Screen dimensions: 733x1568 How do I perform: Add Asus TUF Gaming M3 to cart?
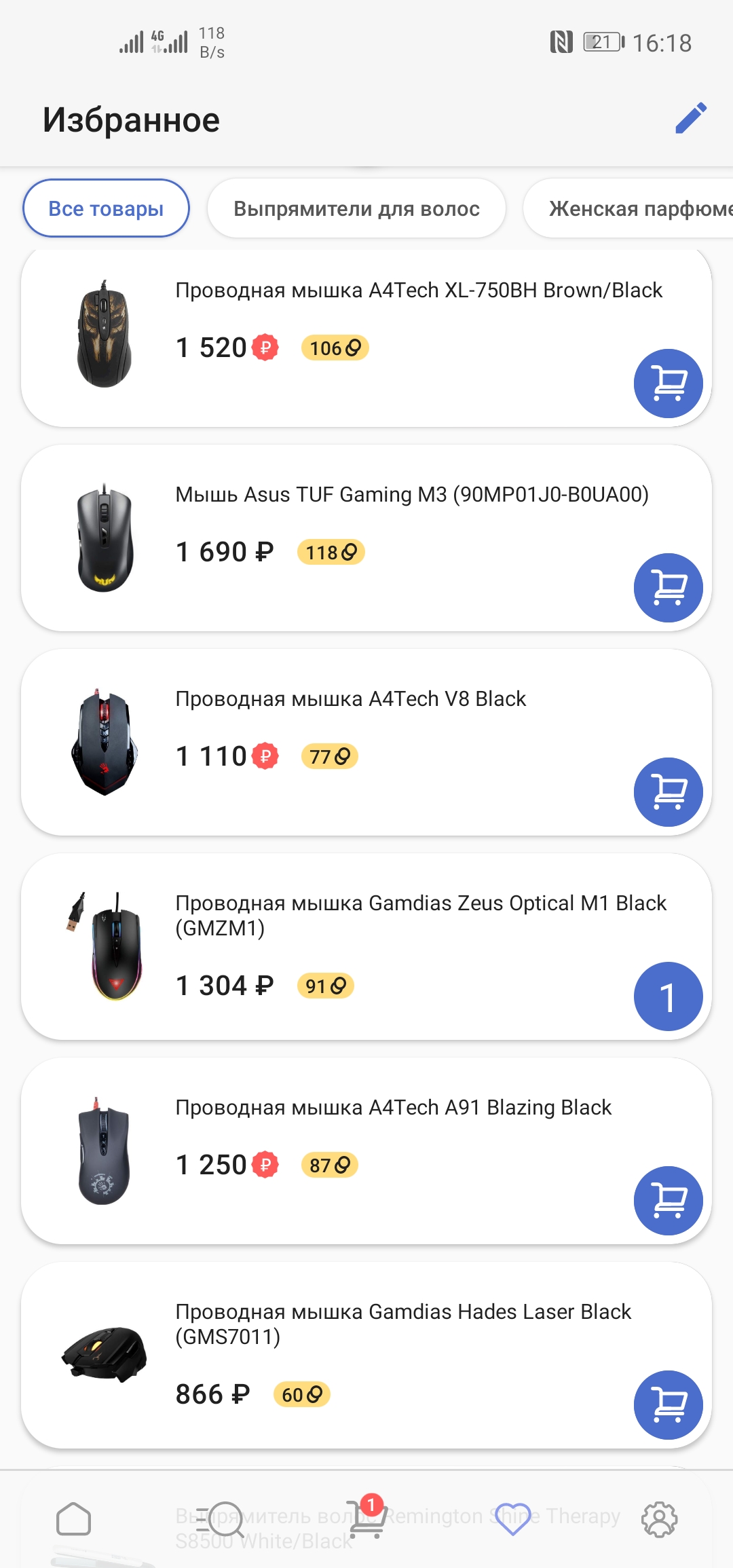coord(668,588)
